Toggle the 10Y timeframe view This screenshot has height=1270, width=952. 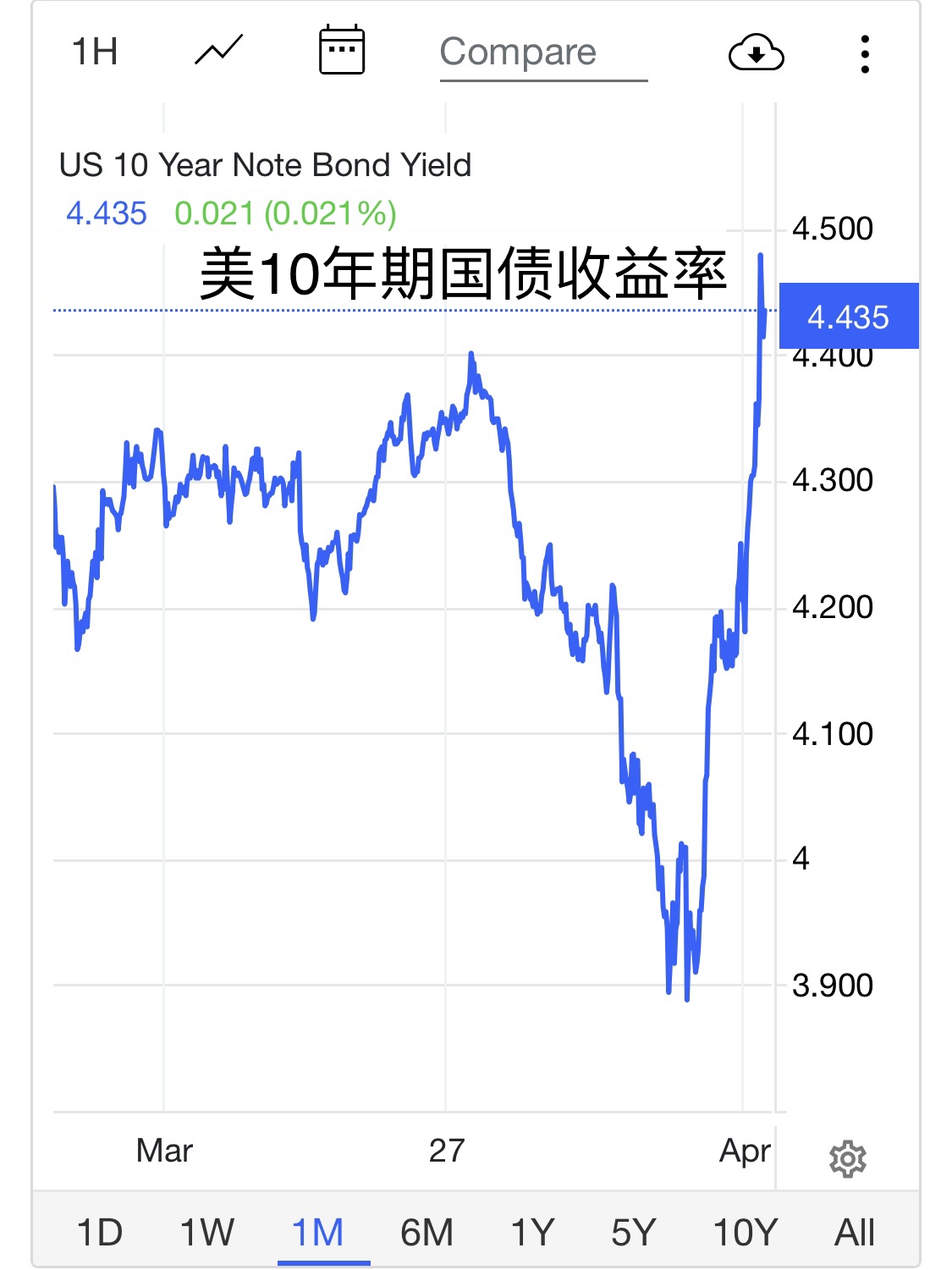746,1233
